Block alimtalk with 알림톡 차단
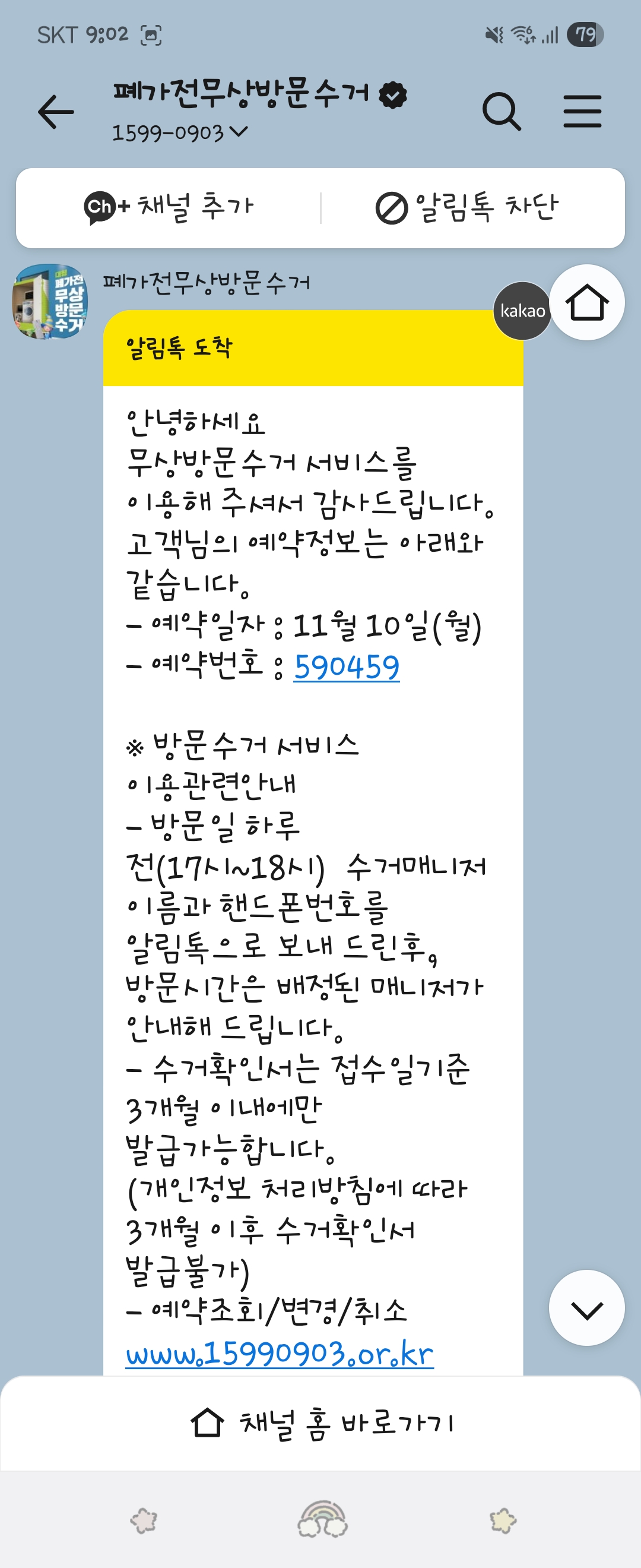 467,207
